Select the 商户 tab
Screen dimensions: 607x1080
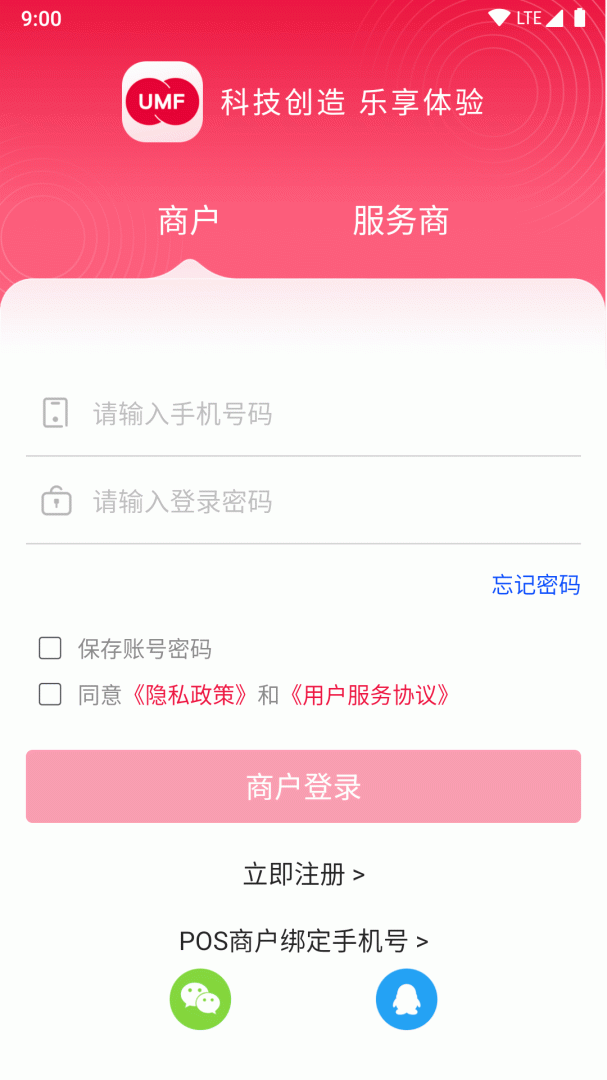coord(189,221)
